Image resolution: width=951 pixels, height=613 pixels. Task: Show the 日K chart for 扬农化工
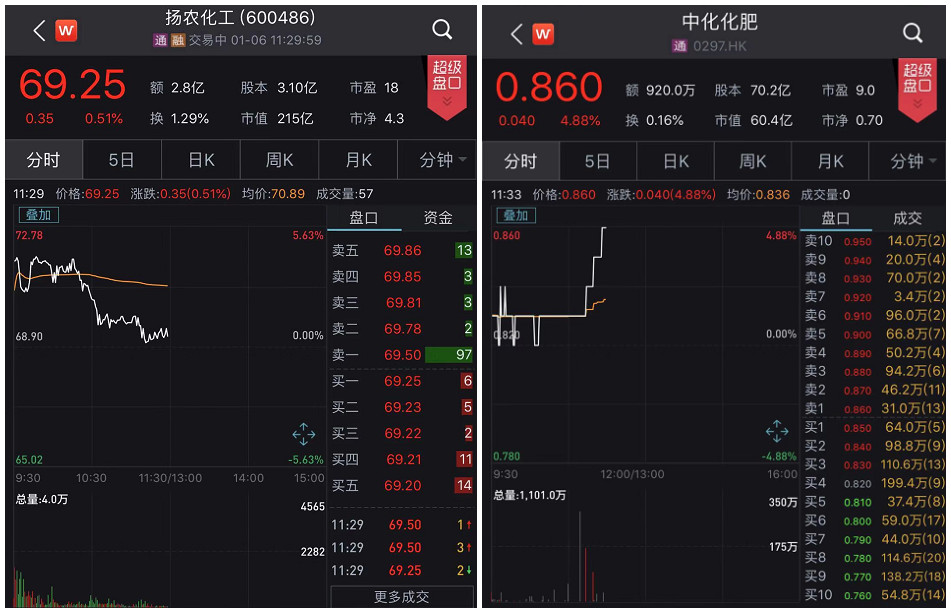[201, 160]
